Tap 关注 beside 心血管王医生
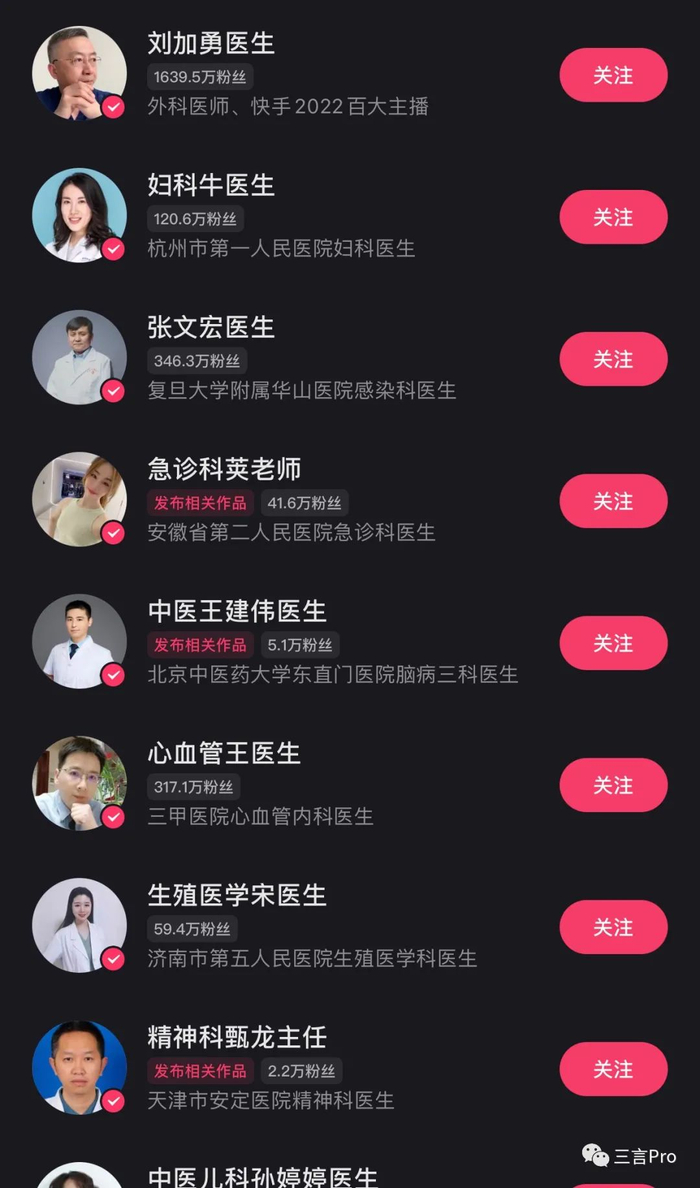Viewport: 700px width, 1188px height. pyautogui.click(x=613, y=785)
